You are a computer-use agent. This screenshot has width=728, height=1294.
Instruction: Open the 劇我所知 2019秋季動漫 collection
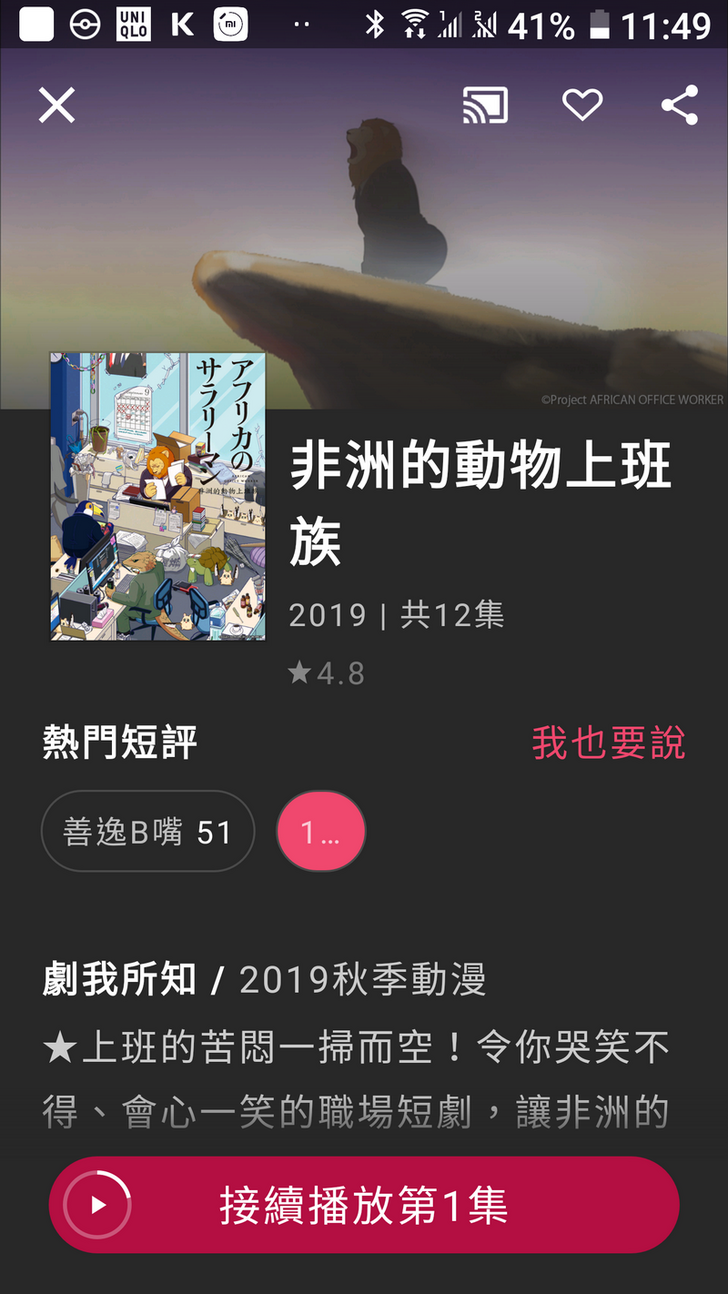(x=264, y=980)
